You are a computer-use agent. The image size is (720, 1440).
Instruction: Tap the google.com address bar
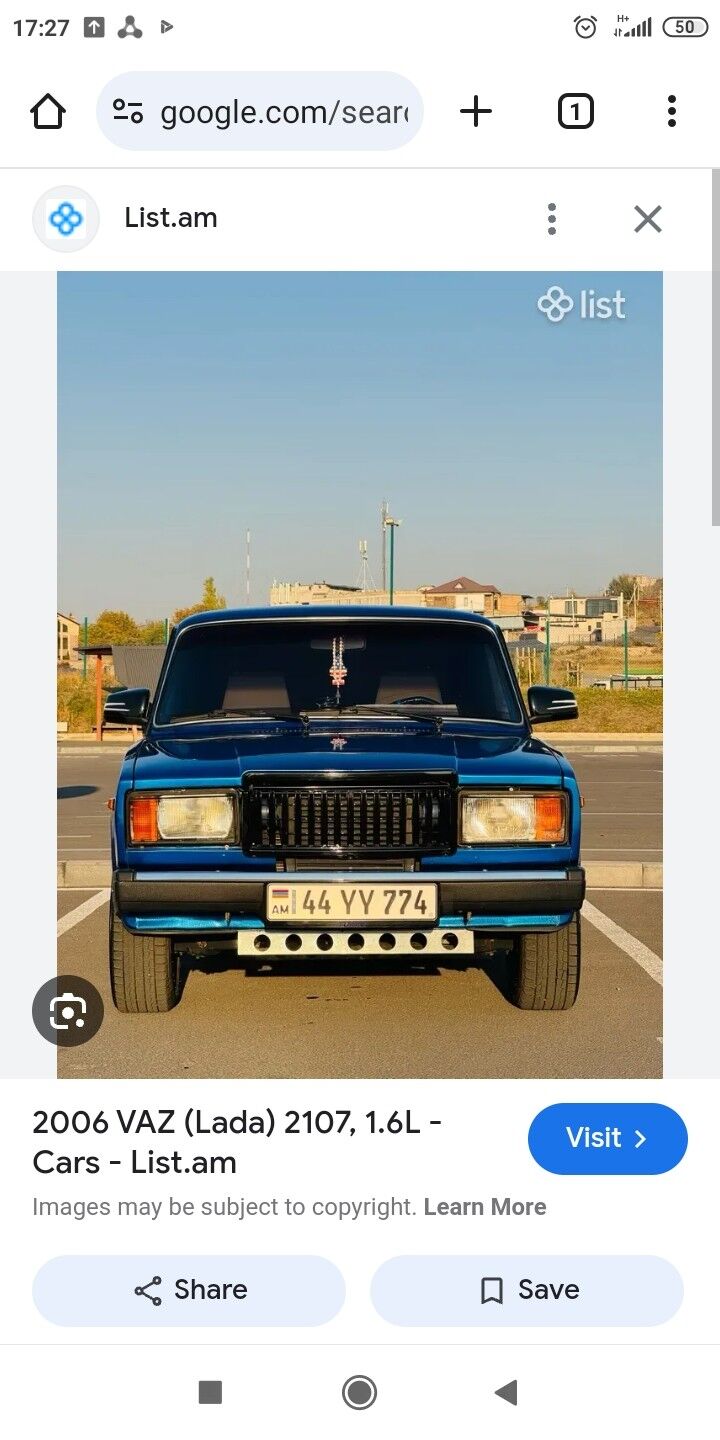pyautogui.click(x=270, y=112)
